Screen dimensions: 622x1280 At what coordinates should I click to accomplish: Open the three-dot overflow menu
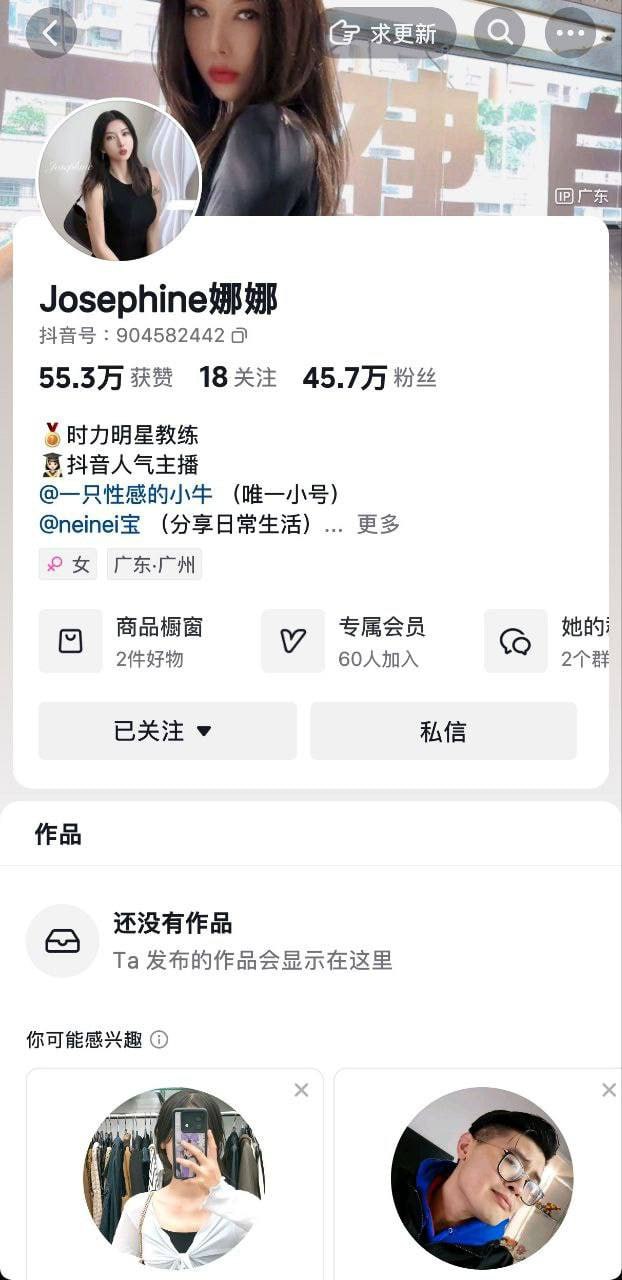[x=570, y=33]
